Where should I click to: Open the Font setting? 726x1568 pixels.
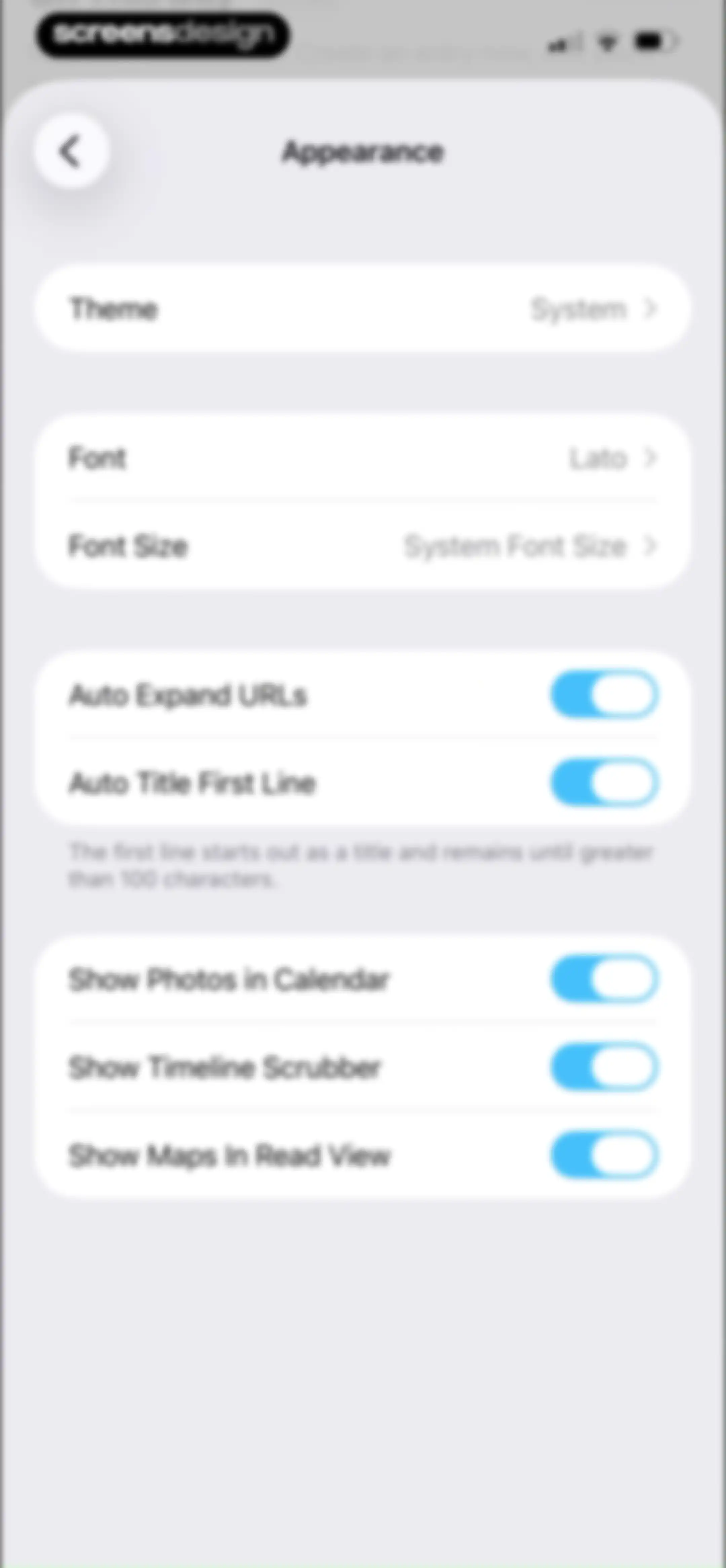click(x=363, y=458)
